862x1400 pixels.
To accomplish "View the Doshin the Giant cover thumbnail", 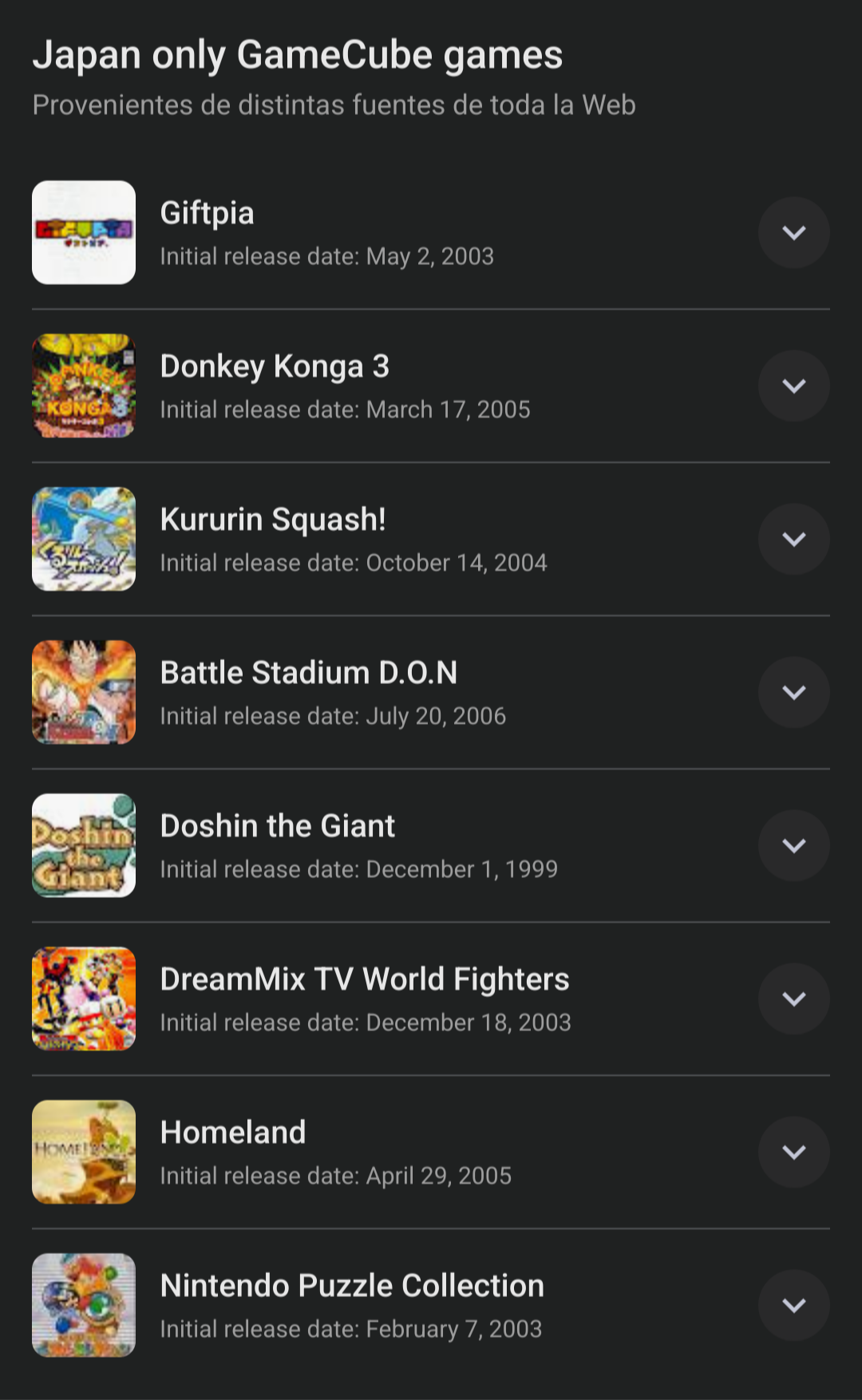I will (x=84, y=845).
